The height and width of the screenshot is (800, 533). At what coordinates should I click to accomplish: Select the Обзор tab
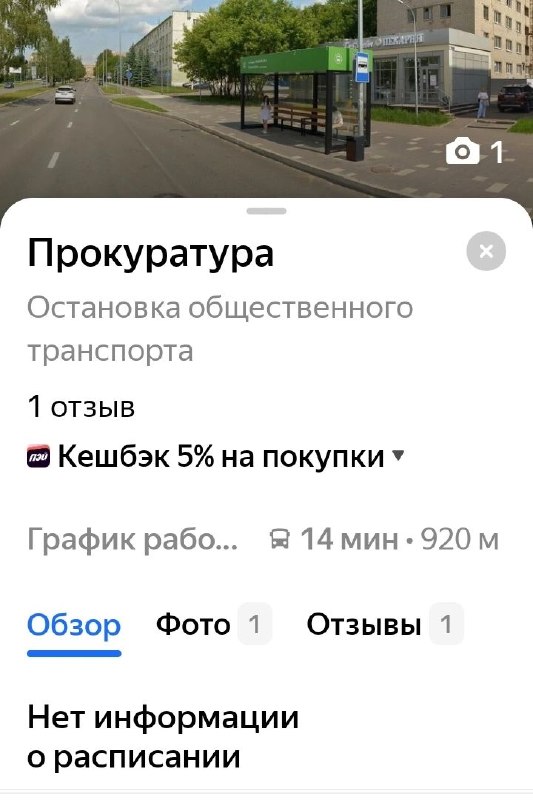[x=74, y=625]
